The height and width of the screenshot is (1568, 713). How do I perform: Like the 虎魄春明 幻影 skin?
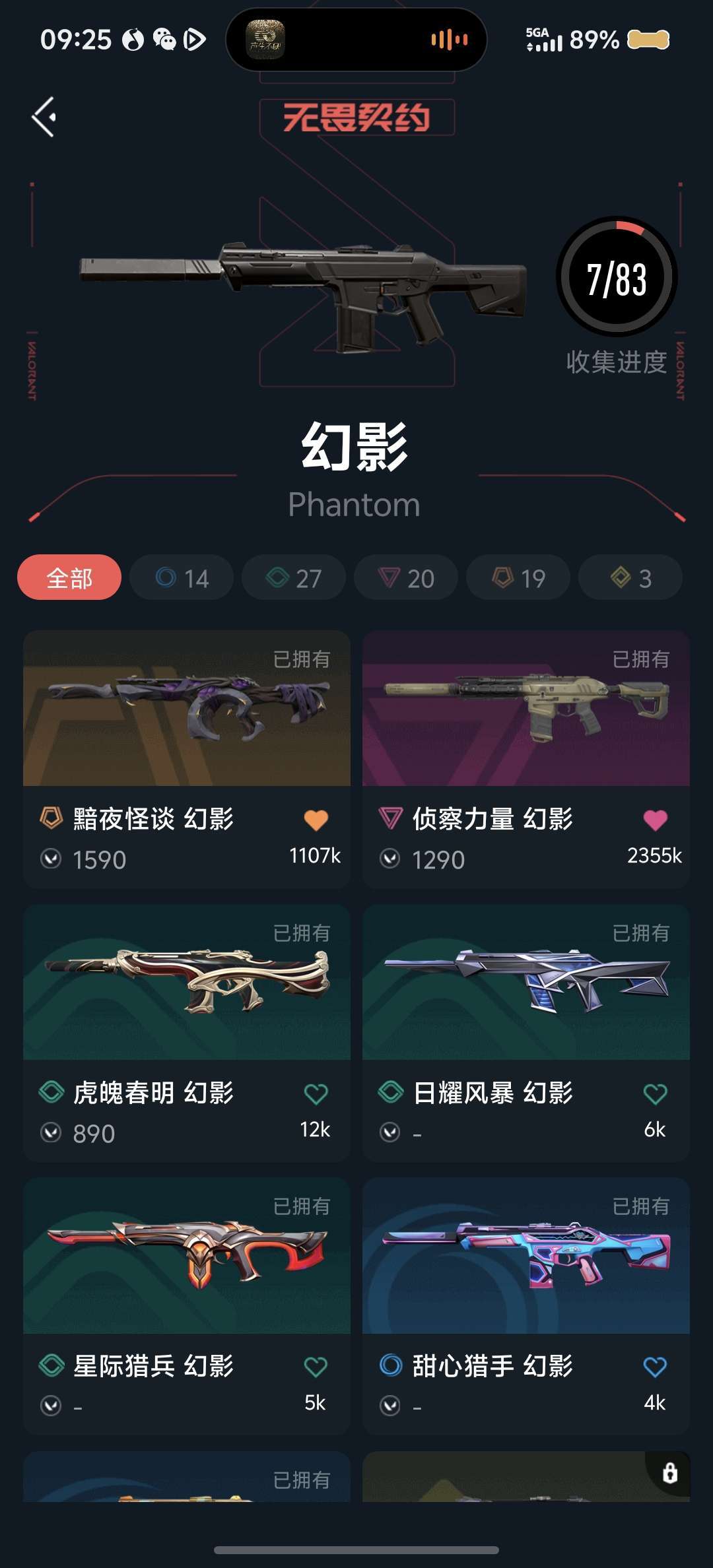pos(316,1094)
